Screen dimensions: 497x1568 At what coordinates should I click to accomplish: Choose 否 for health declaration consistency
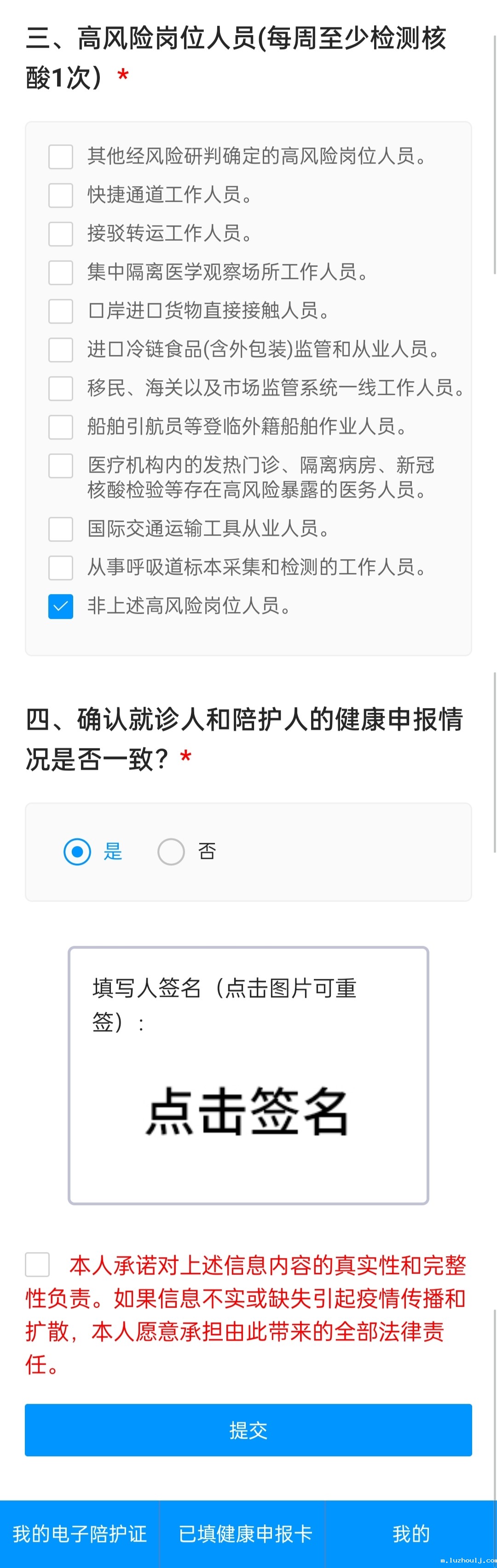(x=171, y=852)
